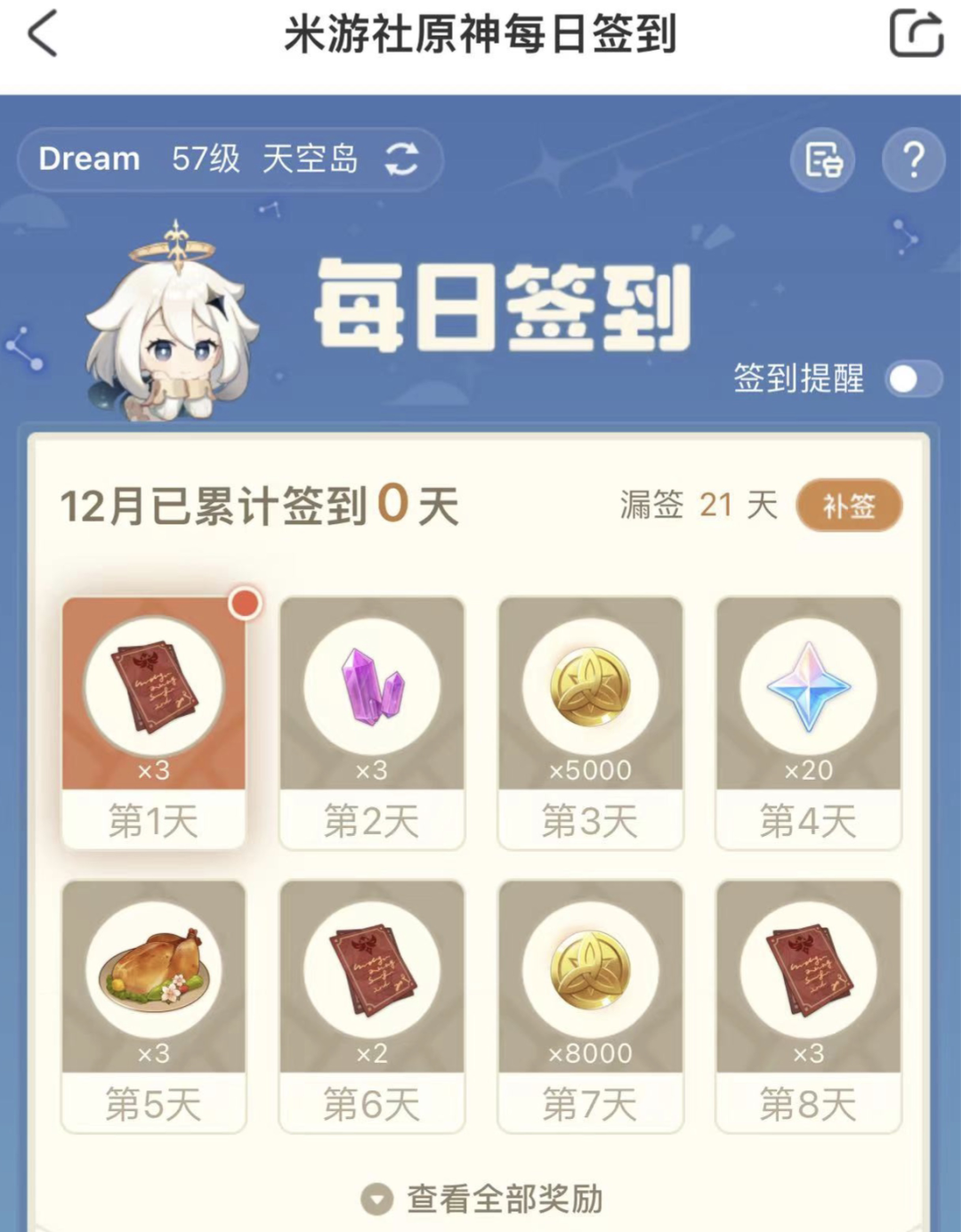The width and height of the screenshot is (961, 1232).
Task: Switch the Dream game account
Action: coord(401,159)
